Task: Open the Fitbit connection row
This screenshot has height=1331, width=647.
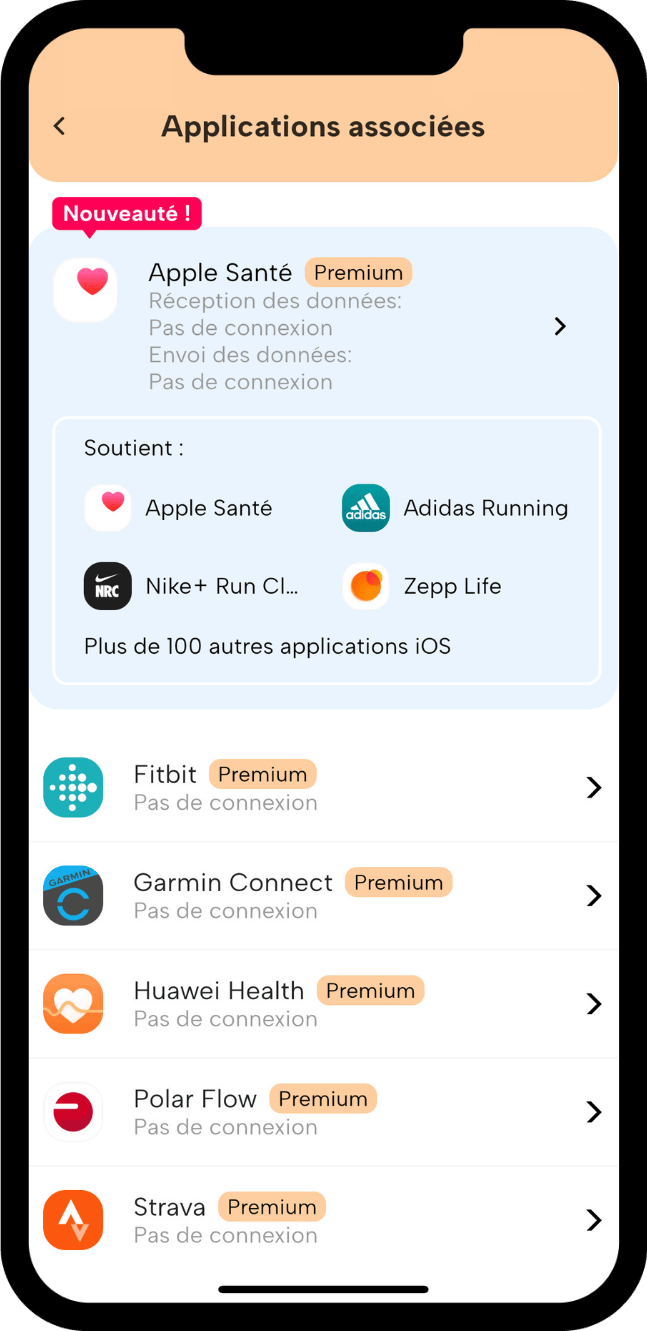Action: 323,788
